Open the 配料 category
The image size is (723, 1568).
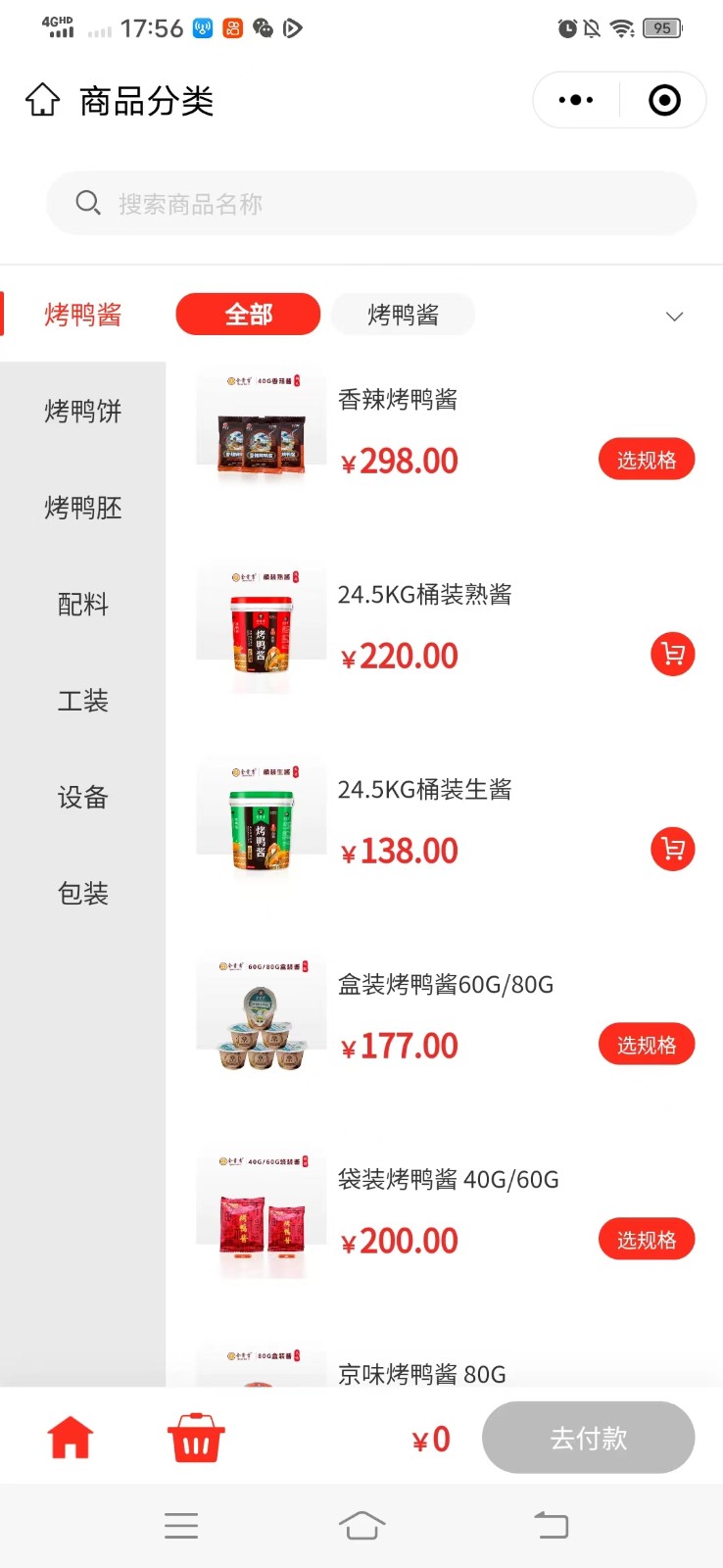point(83,604)
